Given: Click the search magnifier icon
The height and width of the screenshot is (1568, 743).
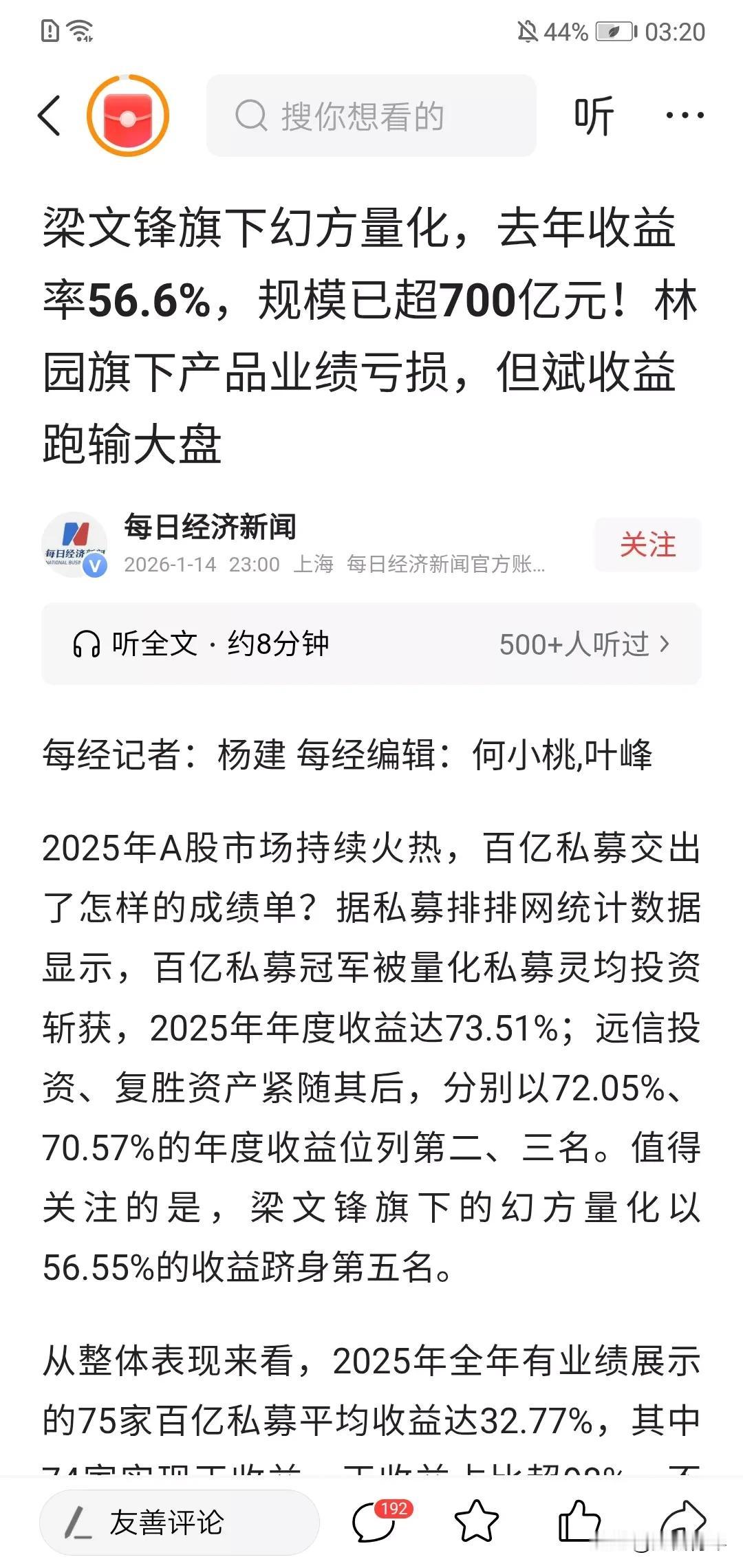Looking at the screenshot, I should point(254,116).
